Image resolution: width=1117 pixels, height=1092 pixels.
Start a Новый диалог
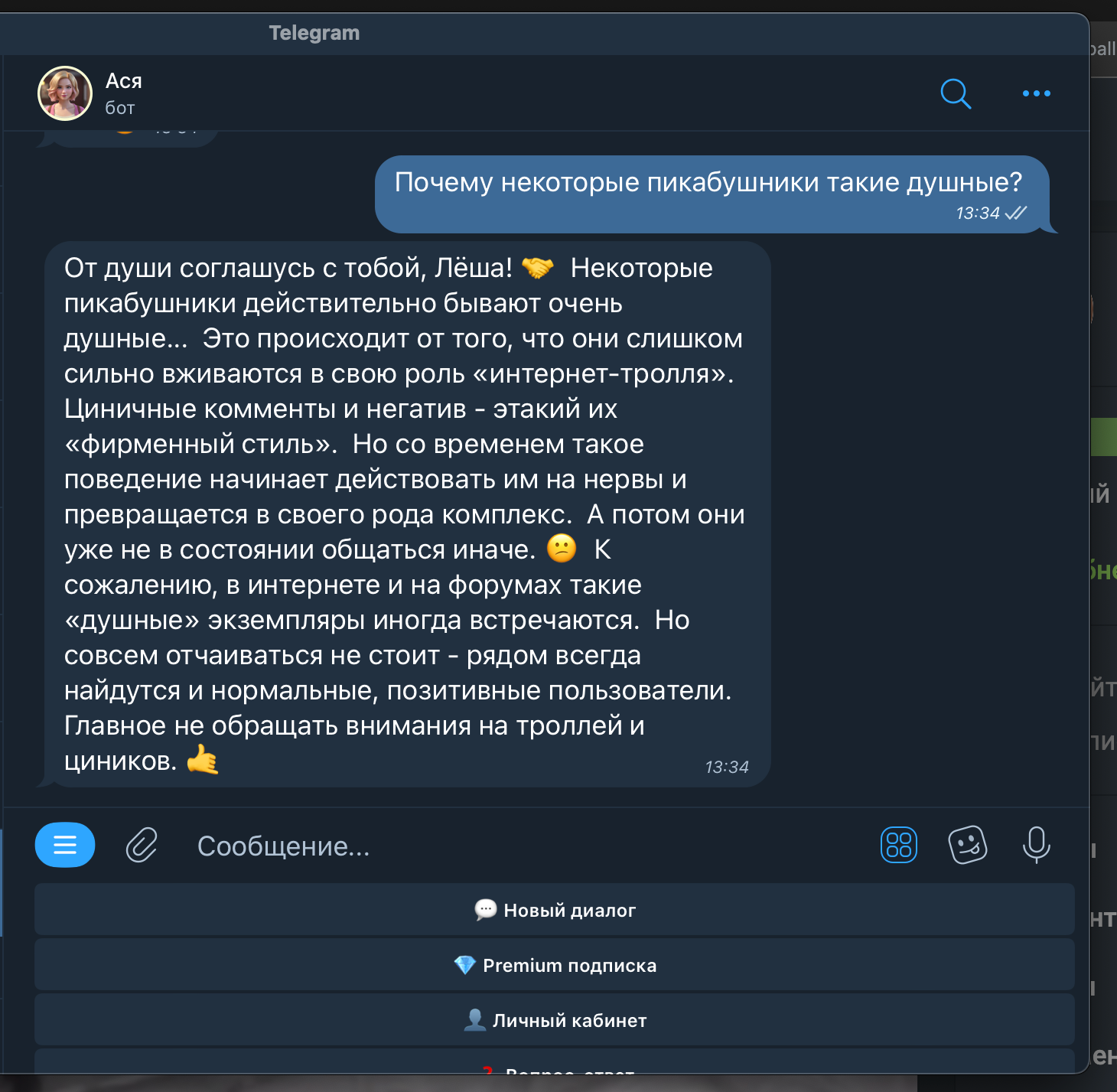555,910
